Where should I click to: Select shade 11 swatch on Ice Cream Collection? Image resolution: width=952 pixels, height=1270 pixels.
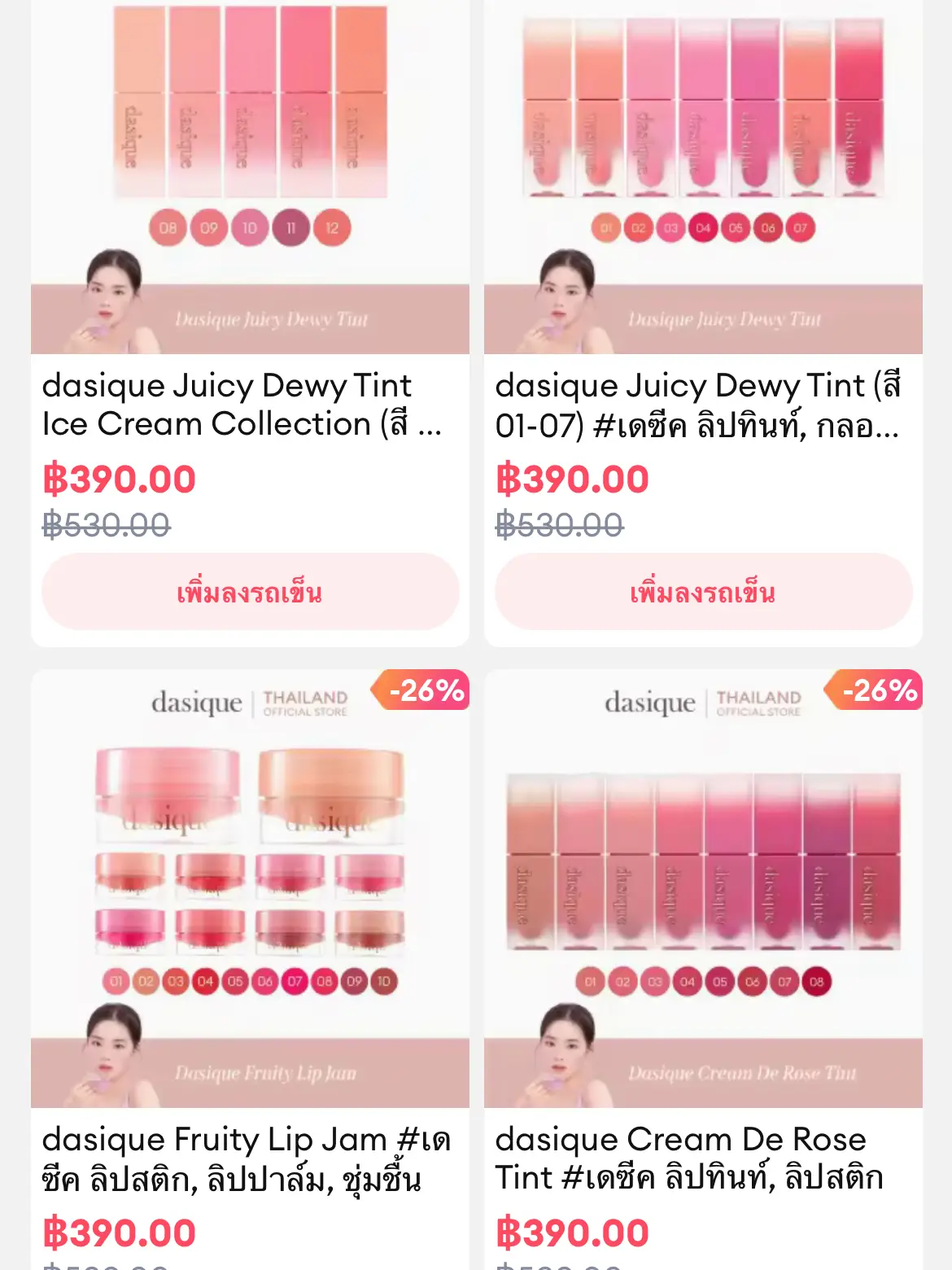(291, 226)
